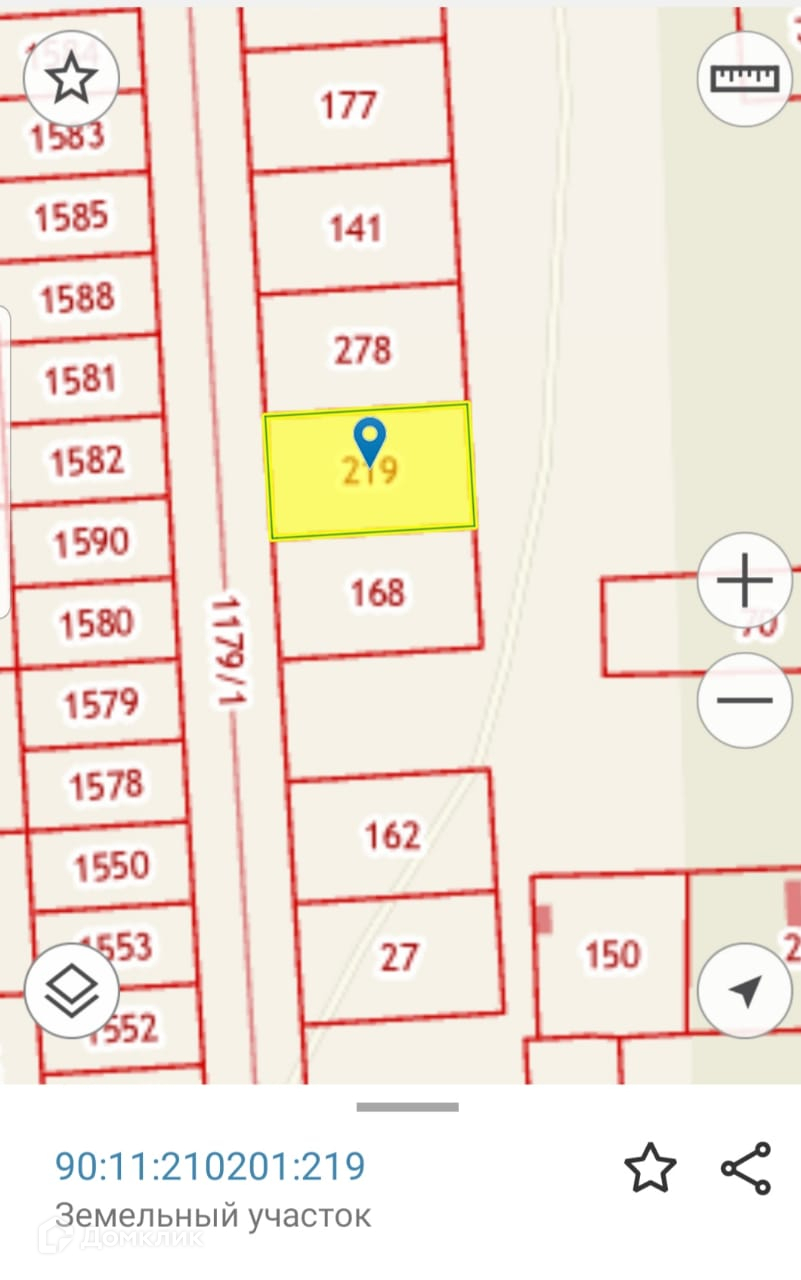Zoom in with the plus button
Image resolution: width=801 pixels, height=1280 pixels.
pyautogui.click(x=745, y=581)
